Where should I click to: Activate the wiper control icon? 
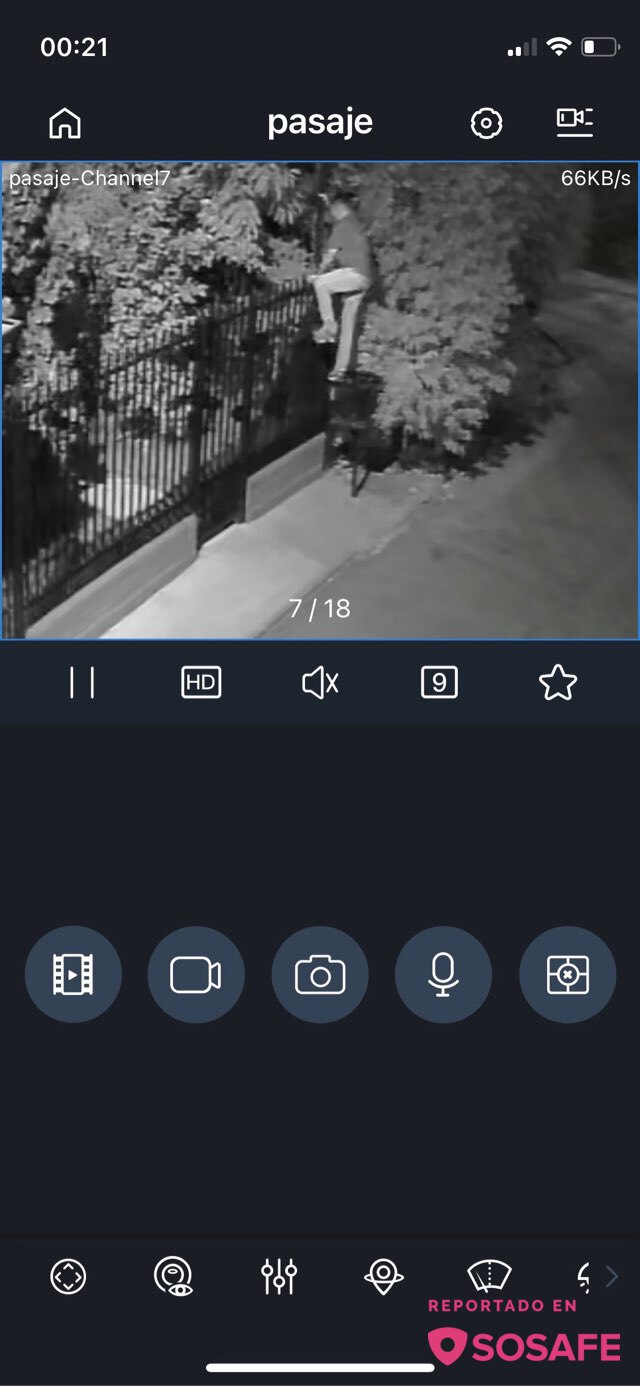(x=489, y=1276)
